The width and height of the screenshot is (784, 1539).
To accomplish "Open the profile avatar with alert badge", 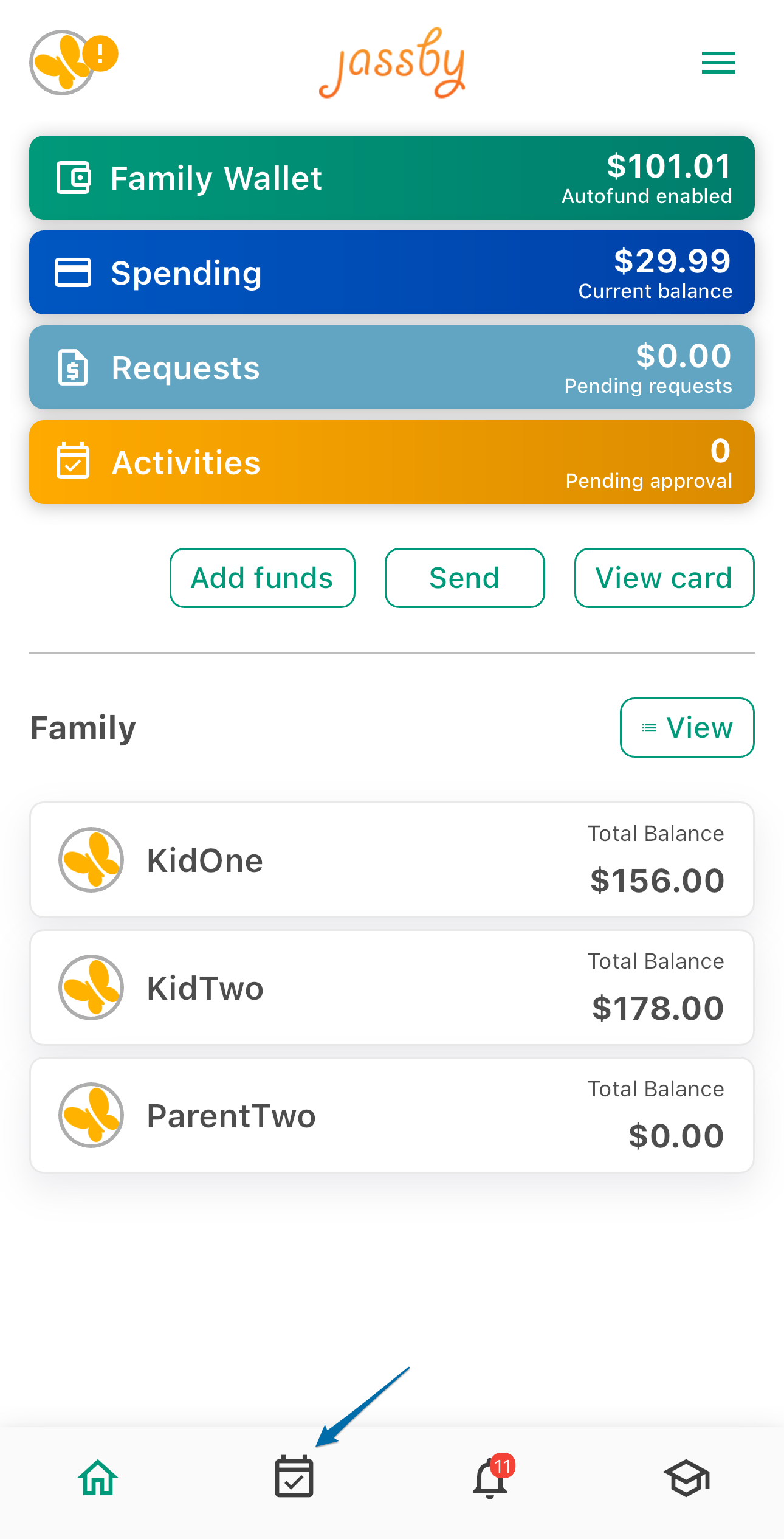I will (x=73, y=63).
